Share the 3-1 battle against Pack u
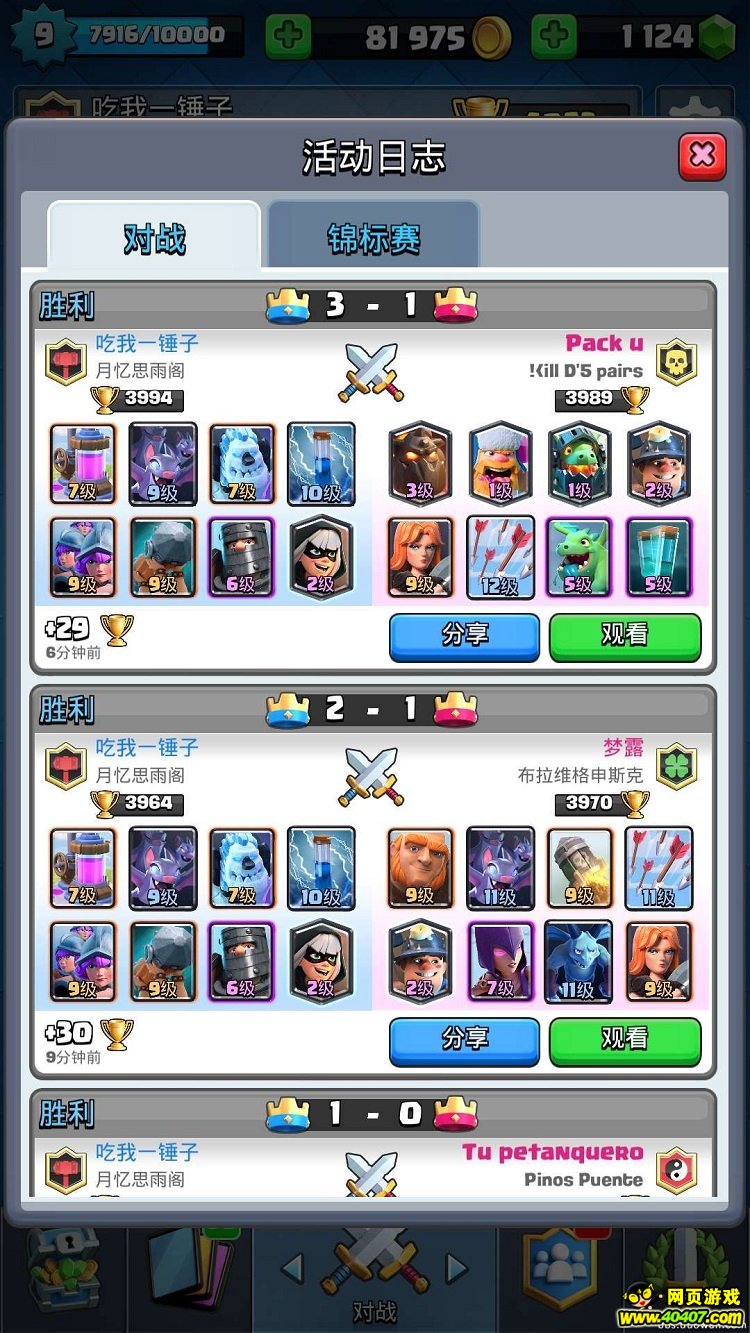This screenshot has height=1333, width=750. pos(464,636)
